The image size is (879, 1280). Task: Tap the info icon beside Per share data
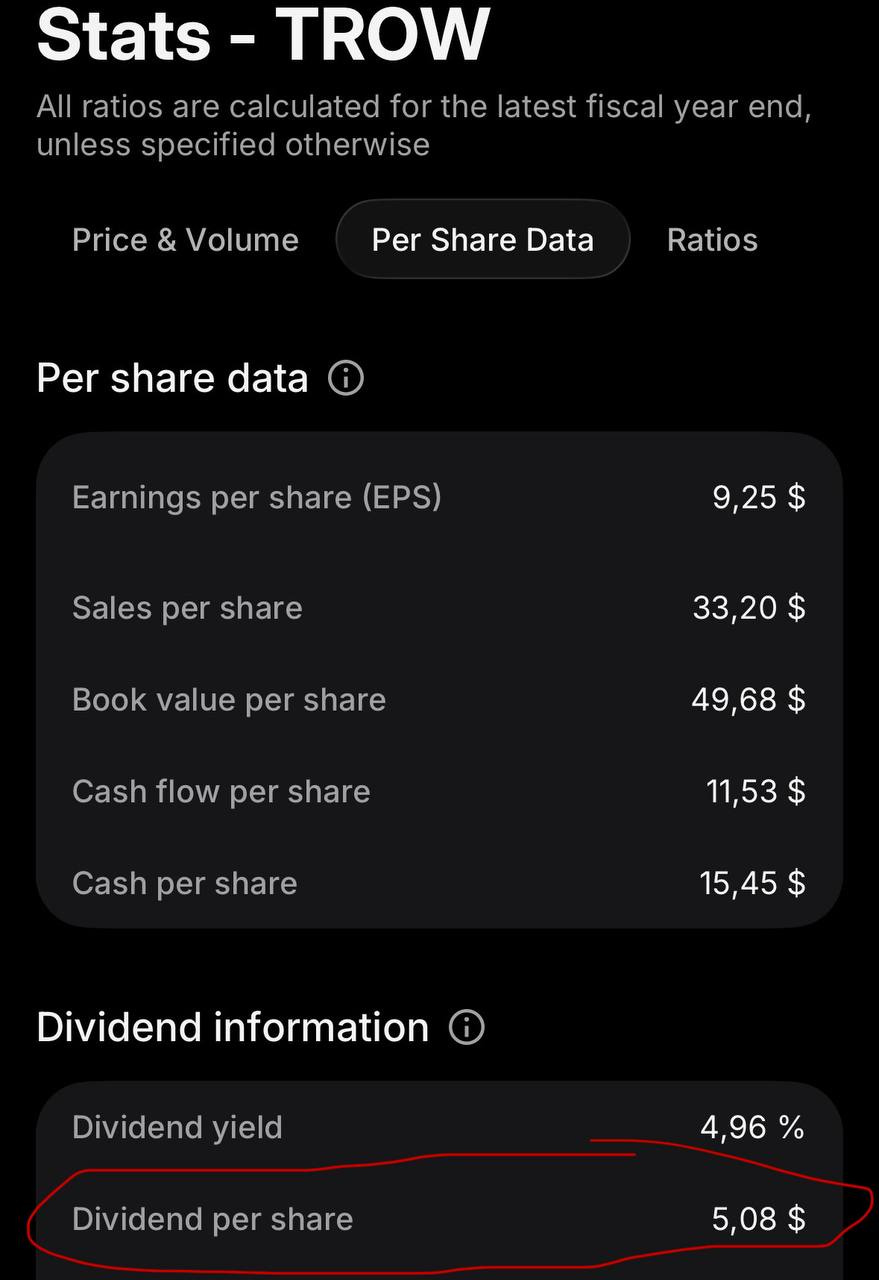click(346, 379)
